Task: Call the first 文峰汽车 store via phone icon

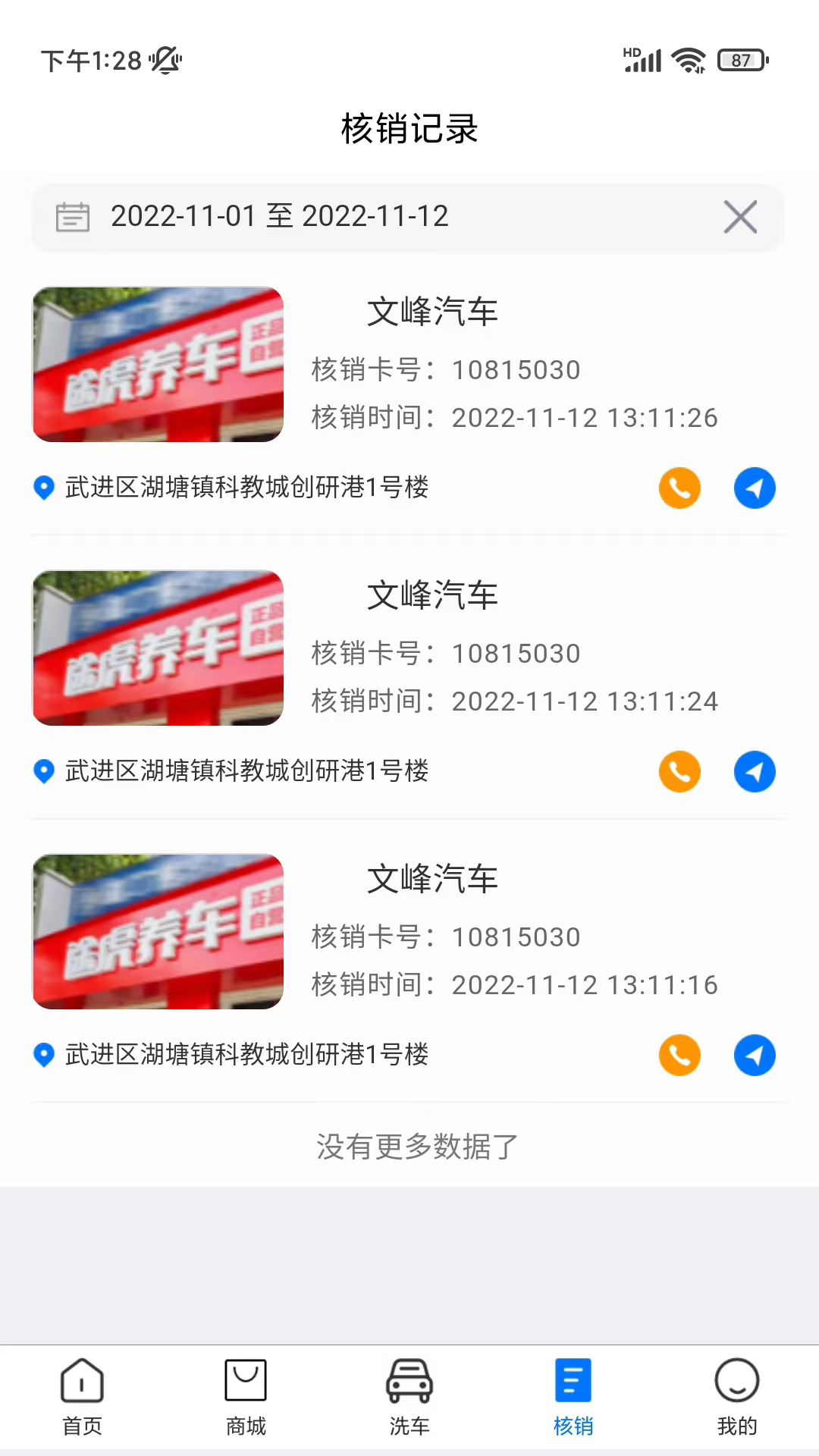Action: click(x=679, y=488)
